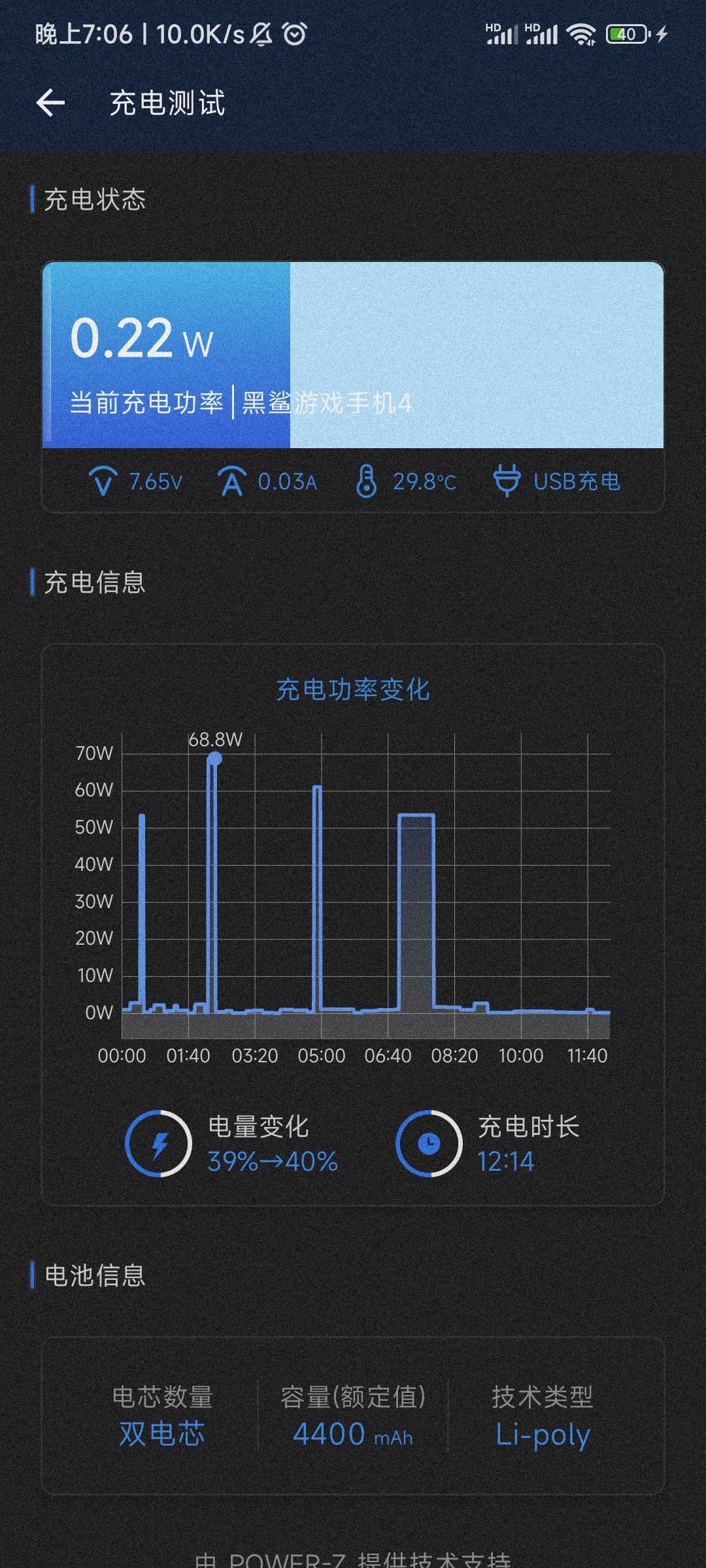Go back from the 充电测试 screen

[50, 103]
